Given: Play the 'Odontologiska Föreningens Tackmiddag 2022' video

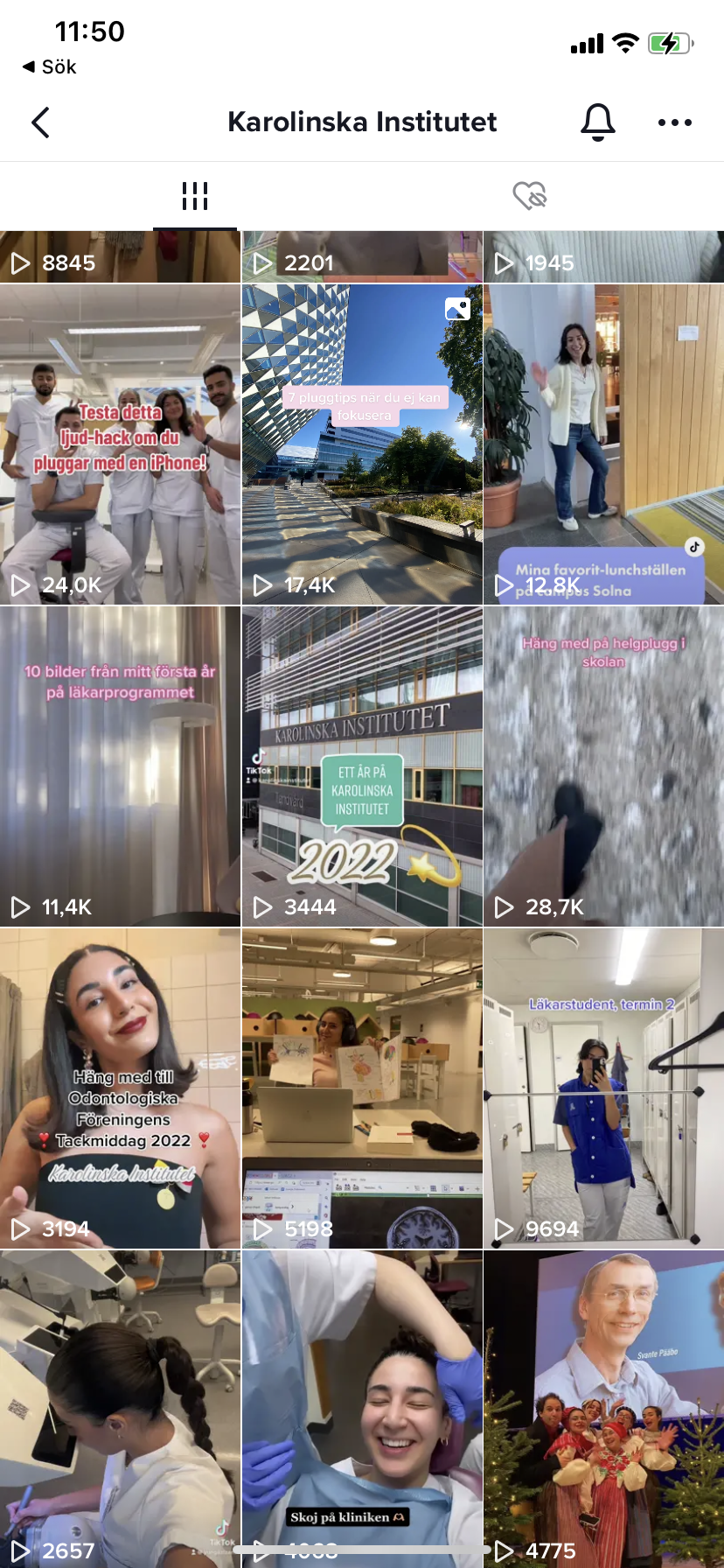Looking at the screenshot, I should tap(120, 1088).
